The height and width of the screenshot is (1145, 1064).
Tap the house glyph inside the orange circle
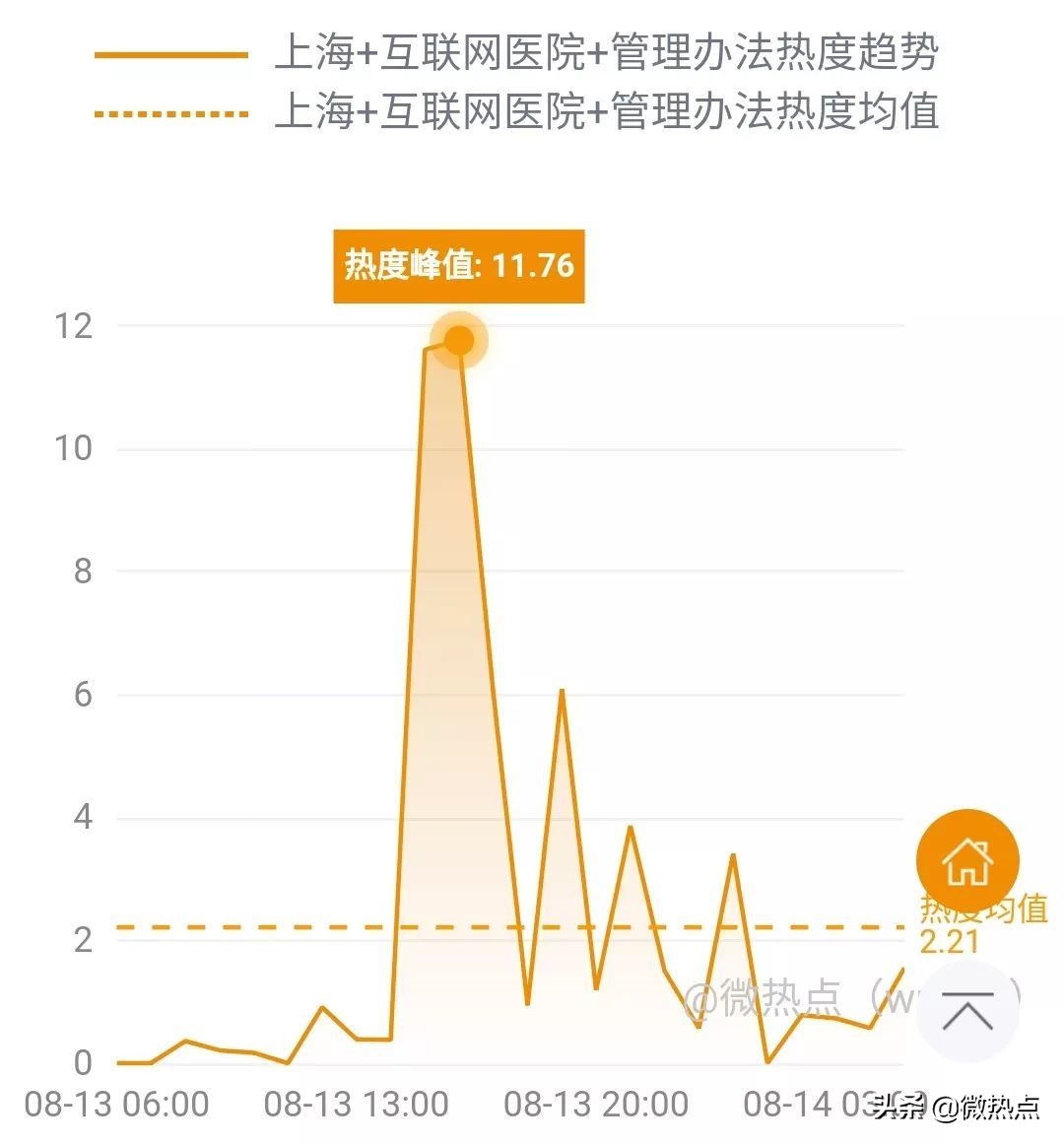[x=966, y=859]
